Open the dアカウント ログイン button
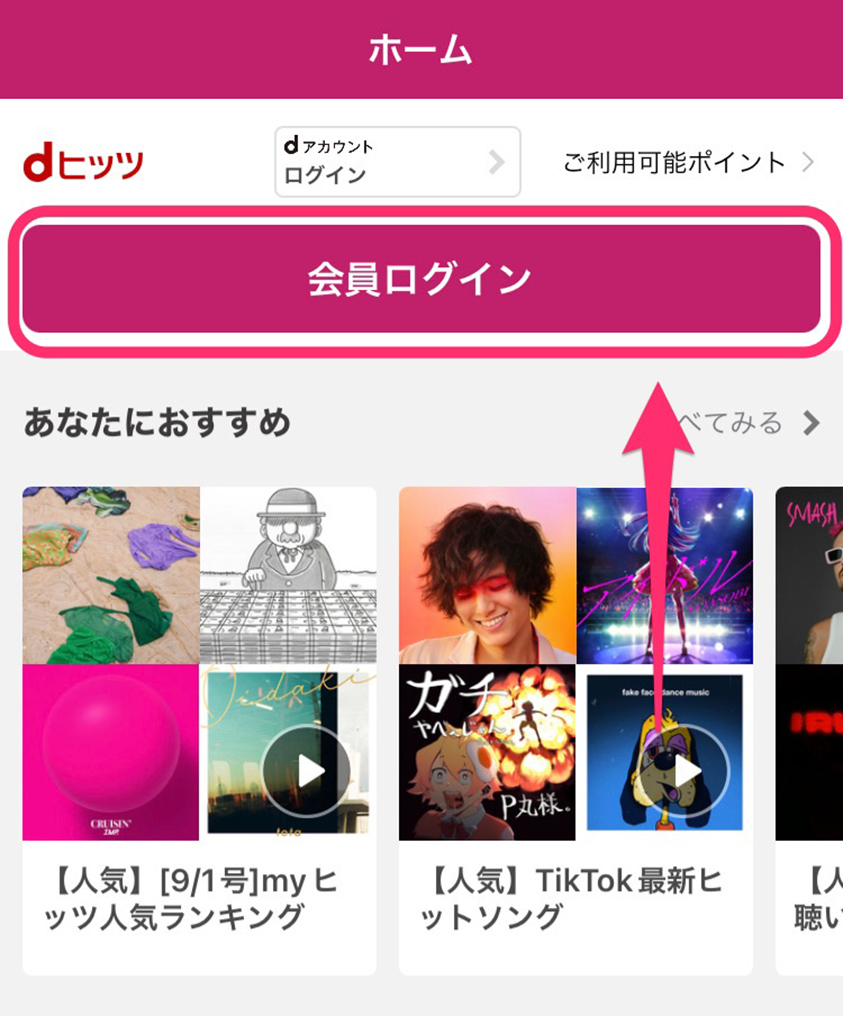 click(397, 162)
